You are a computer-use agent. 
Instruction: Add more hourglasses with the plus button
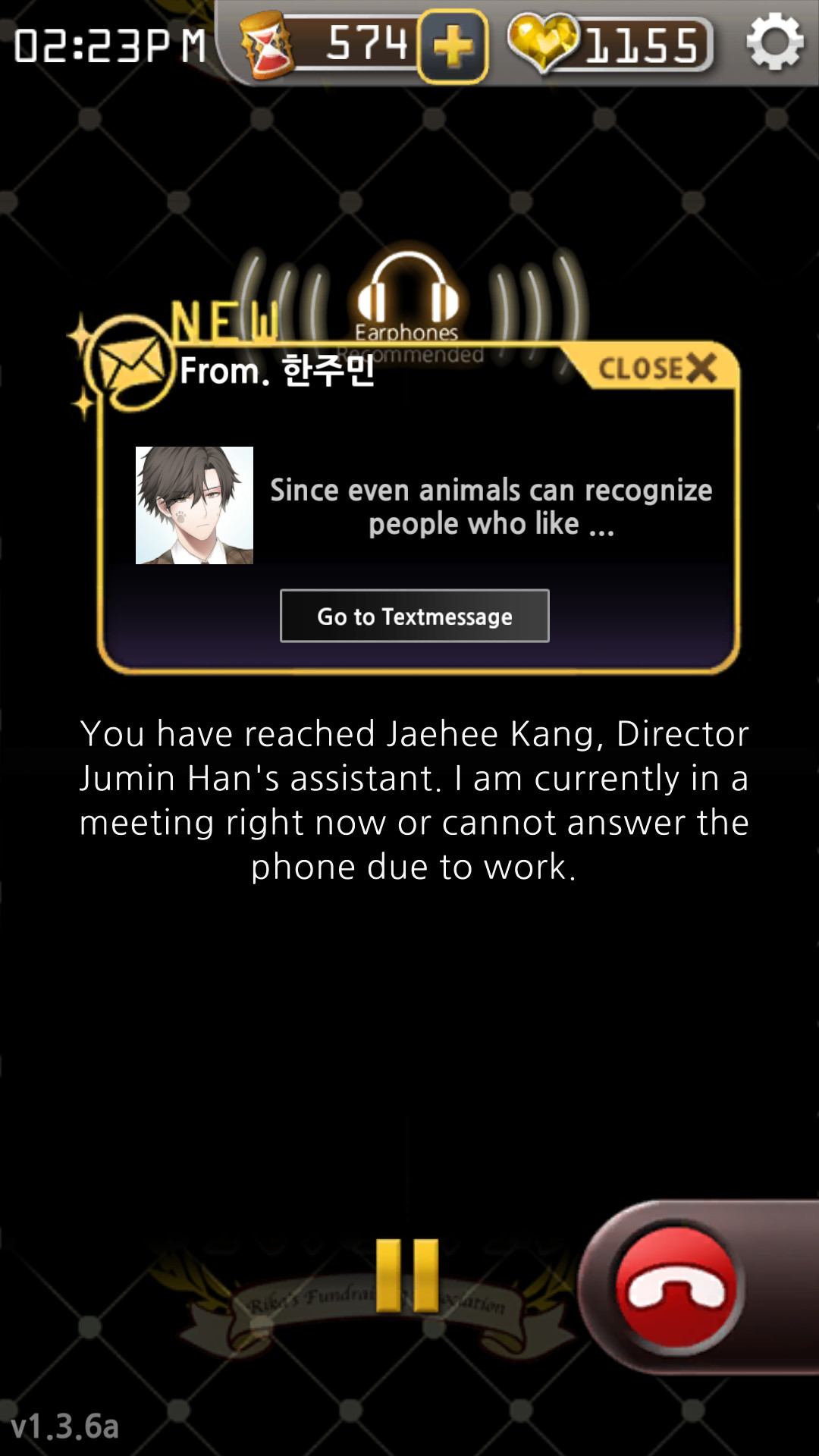tap(453, 46)
